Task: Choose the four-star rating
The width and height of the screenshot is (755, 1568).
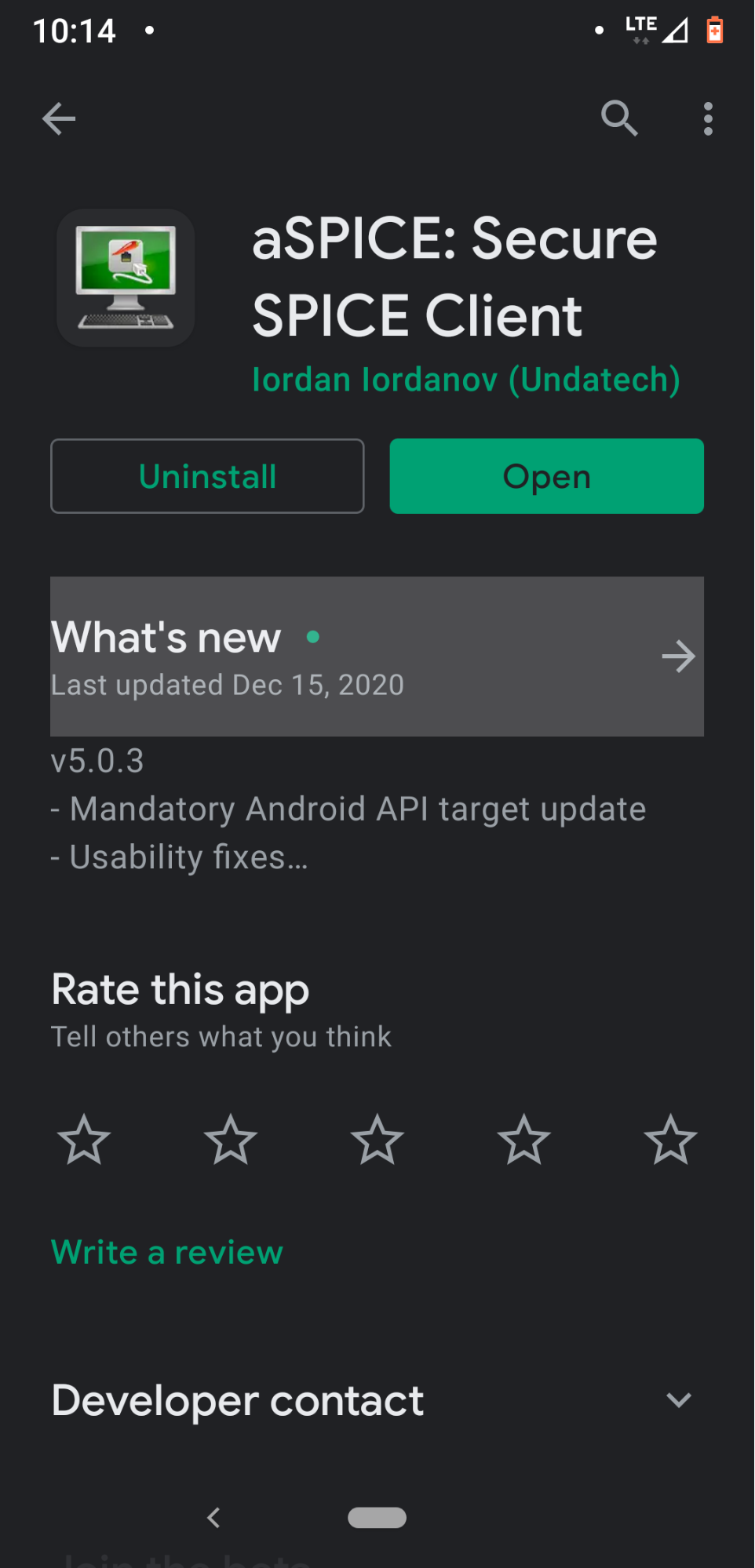Action: [523, 1140]
